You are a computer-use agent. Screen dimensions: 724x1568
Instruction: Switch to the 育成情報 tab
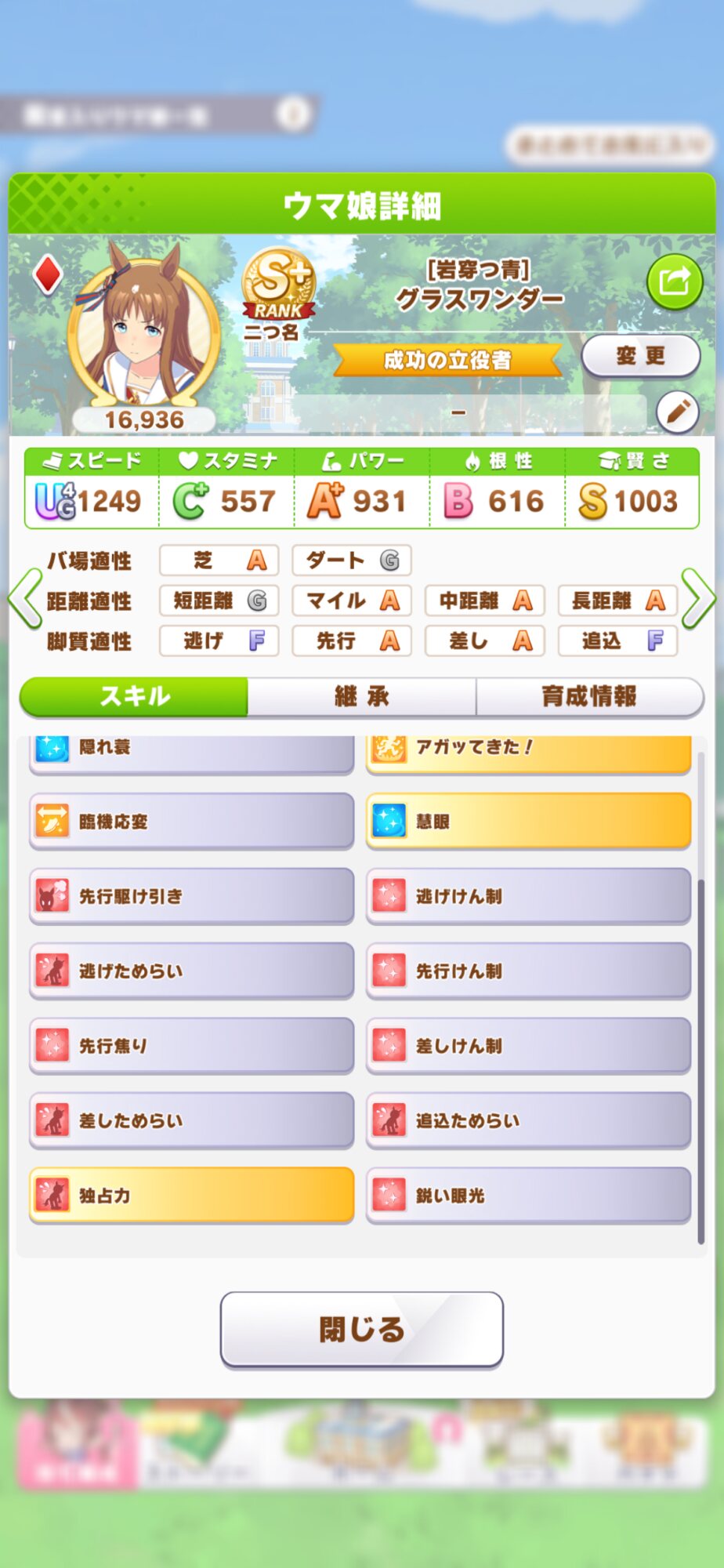588,696
